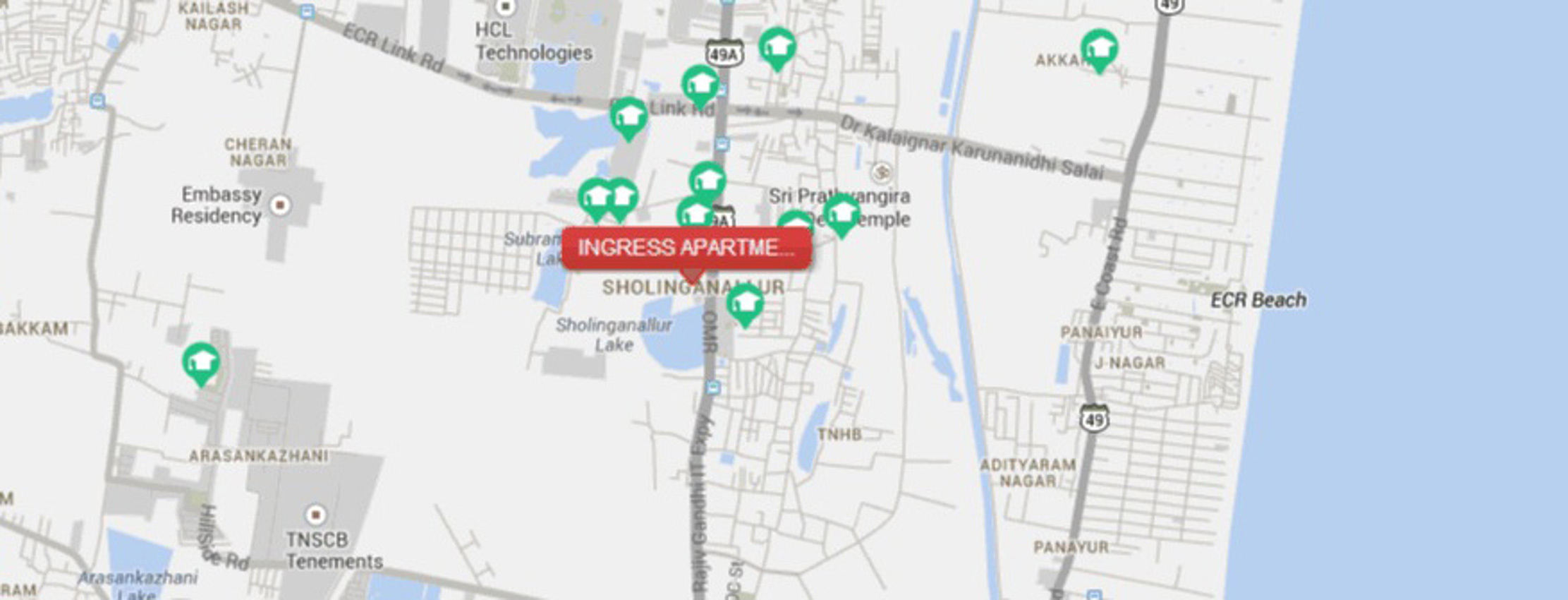Open the red INGRESS APARTME... marker label
This screenshot has height=600, width=1568.
pyautogui.click(x=686, y=248)
